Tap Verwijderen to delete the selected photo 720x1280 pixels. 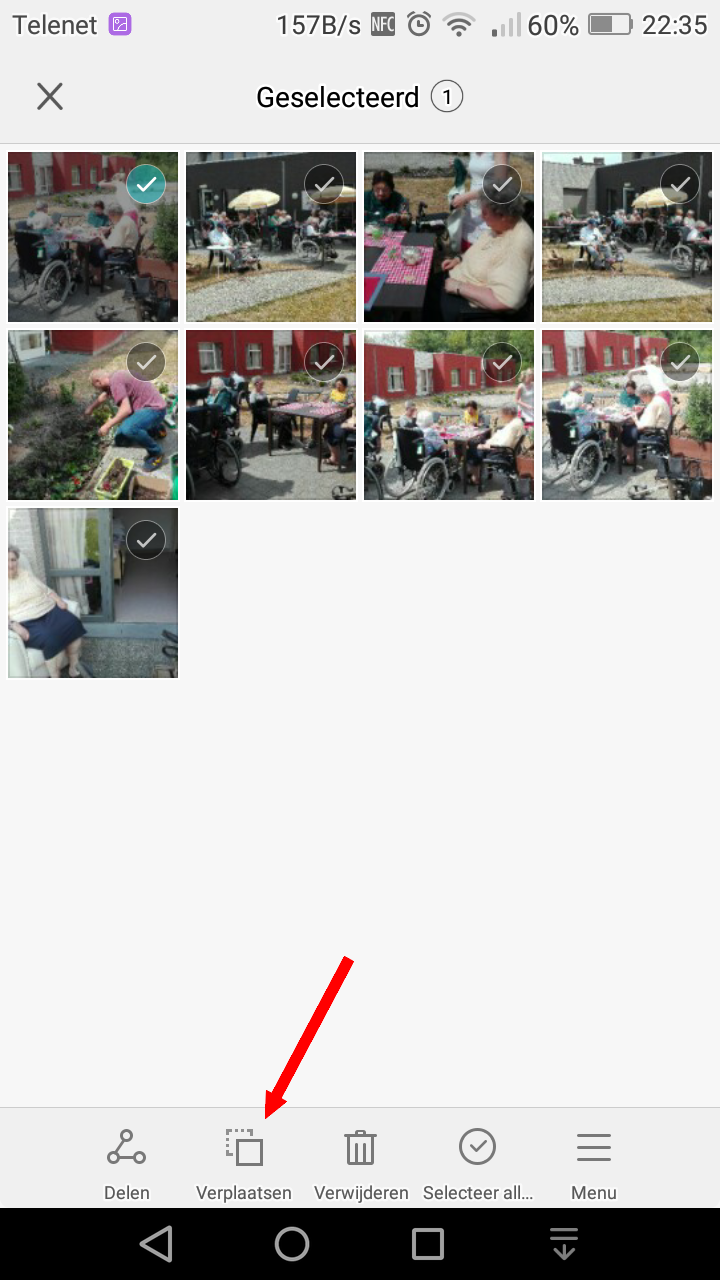point(361,1162)
